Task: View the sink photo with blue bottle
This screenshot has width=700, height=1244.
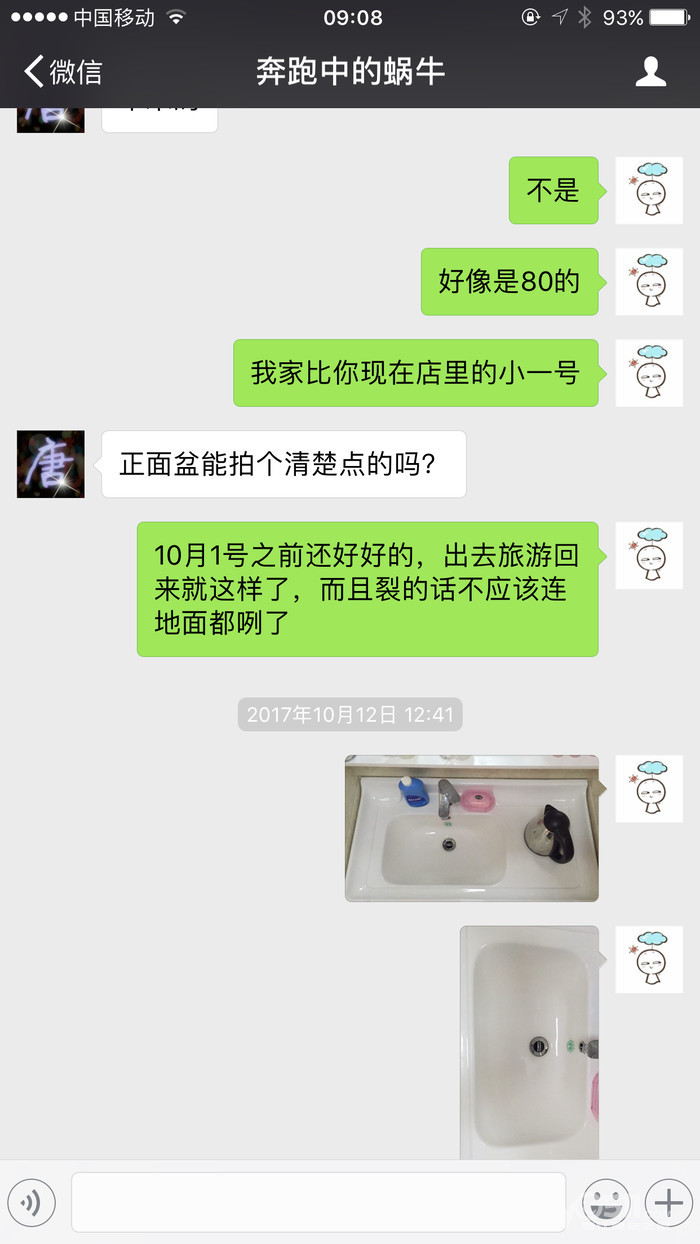Action: (471, 828)
